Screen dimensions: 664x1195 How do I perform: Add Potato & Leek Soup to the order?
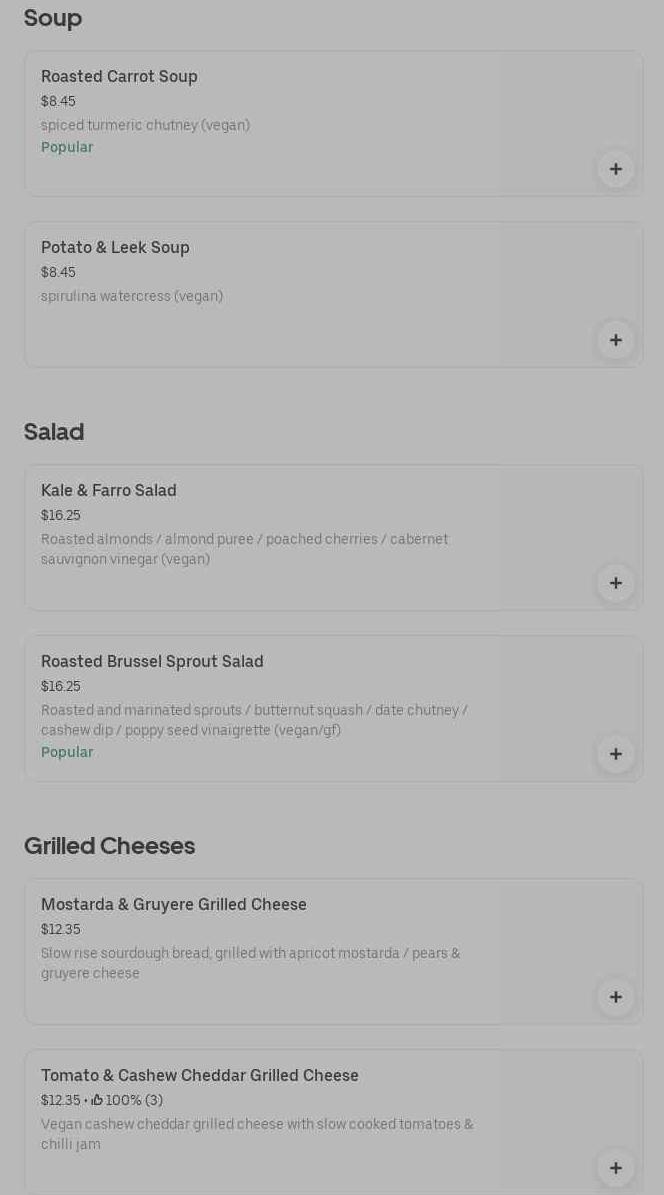click(x=615, y=340)
